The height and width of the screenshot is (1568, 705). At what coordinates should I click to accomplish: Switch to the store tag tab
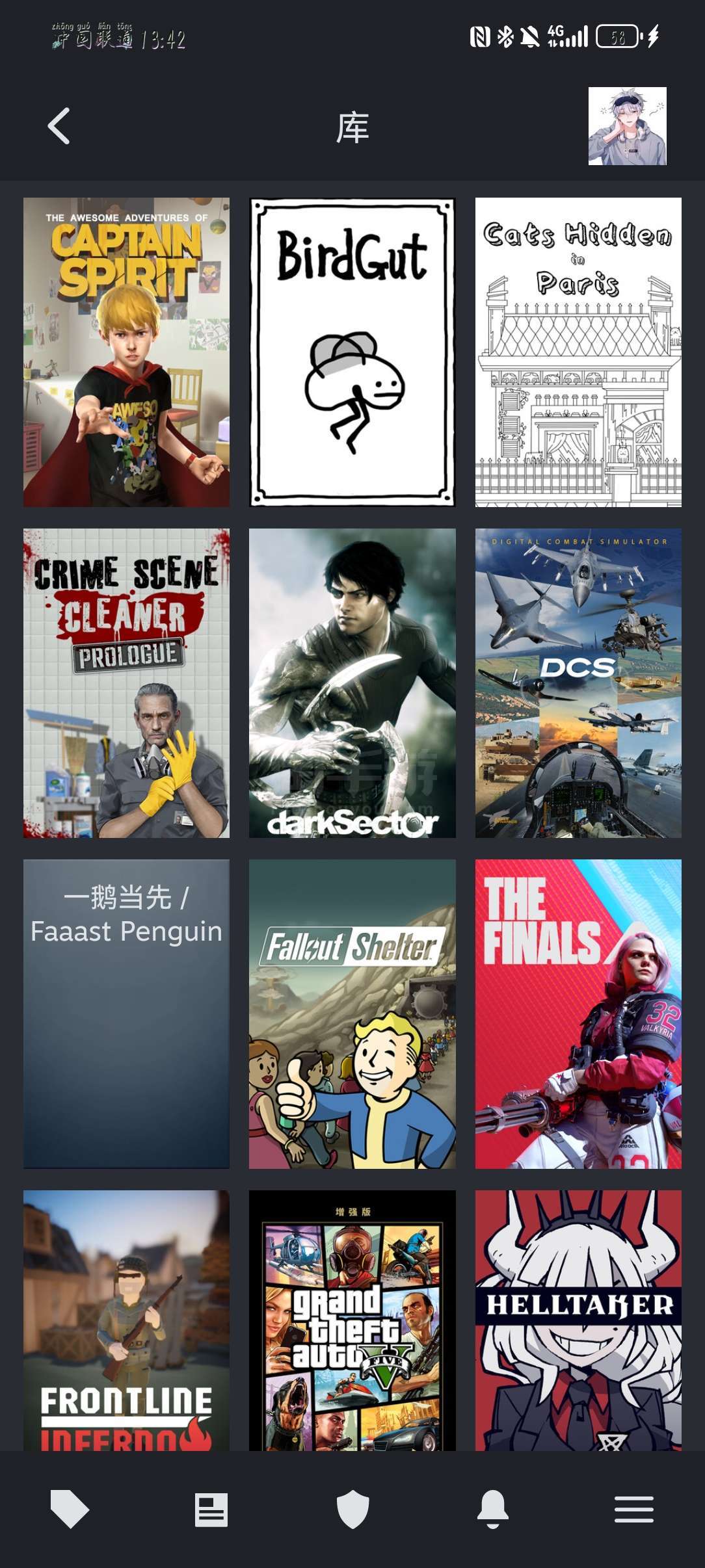[x=70, y=1509]
